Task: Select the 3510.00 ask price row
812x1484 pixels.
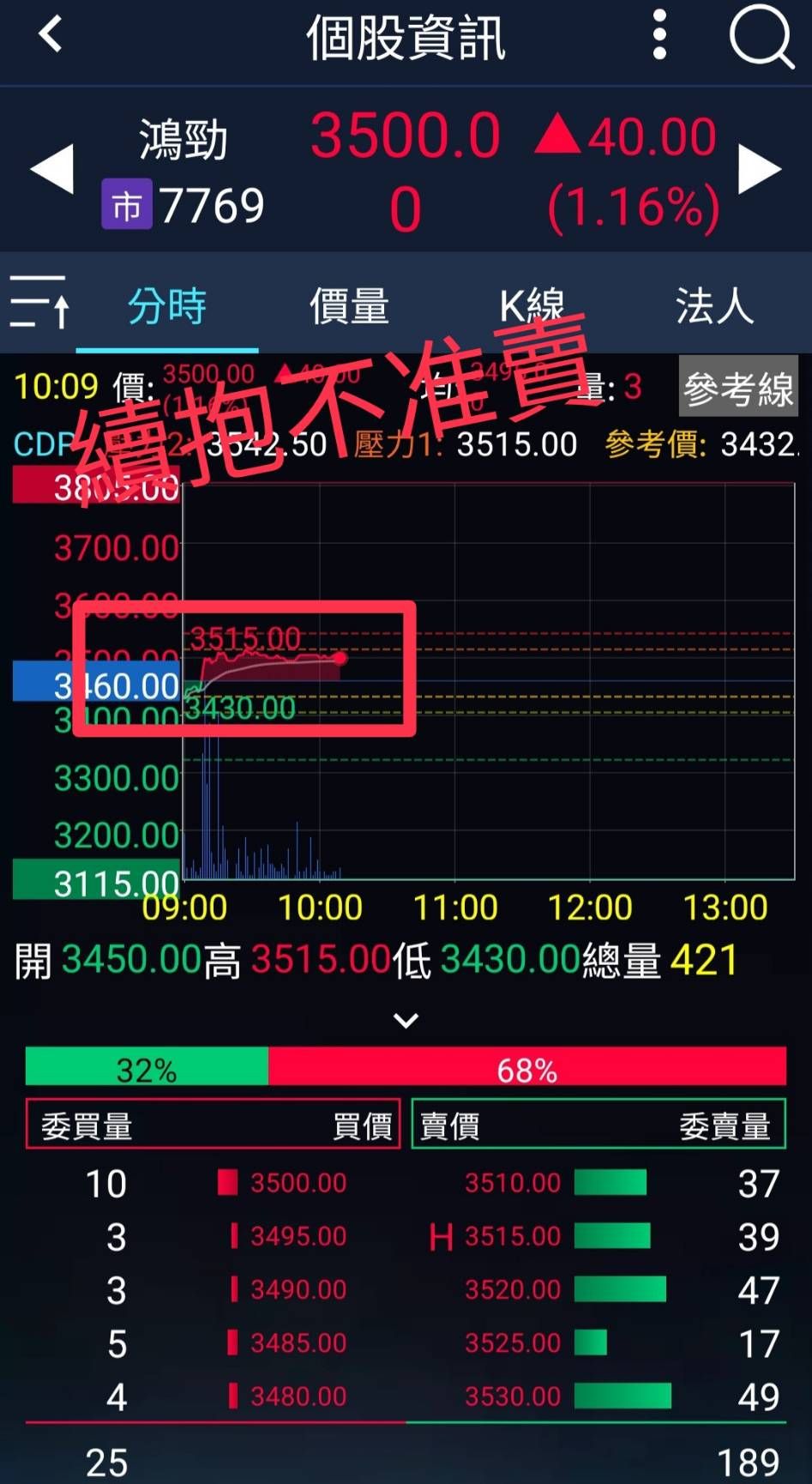Action: click(x=598, y=1184)
